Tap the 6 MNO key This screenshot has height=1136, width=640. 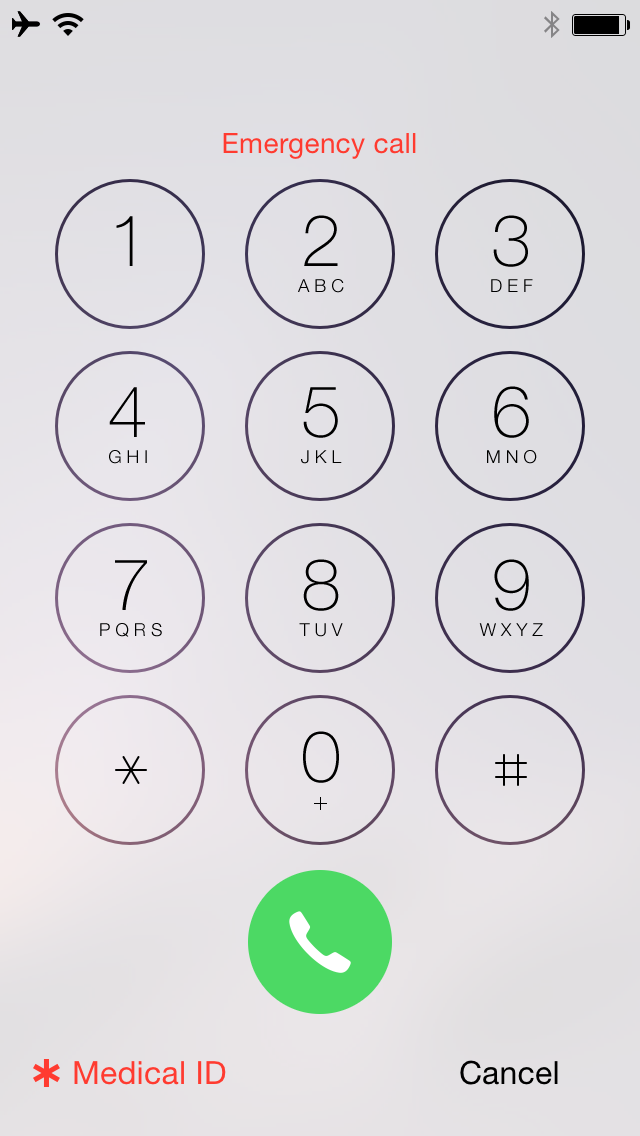[x=510, y=426]
